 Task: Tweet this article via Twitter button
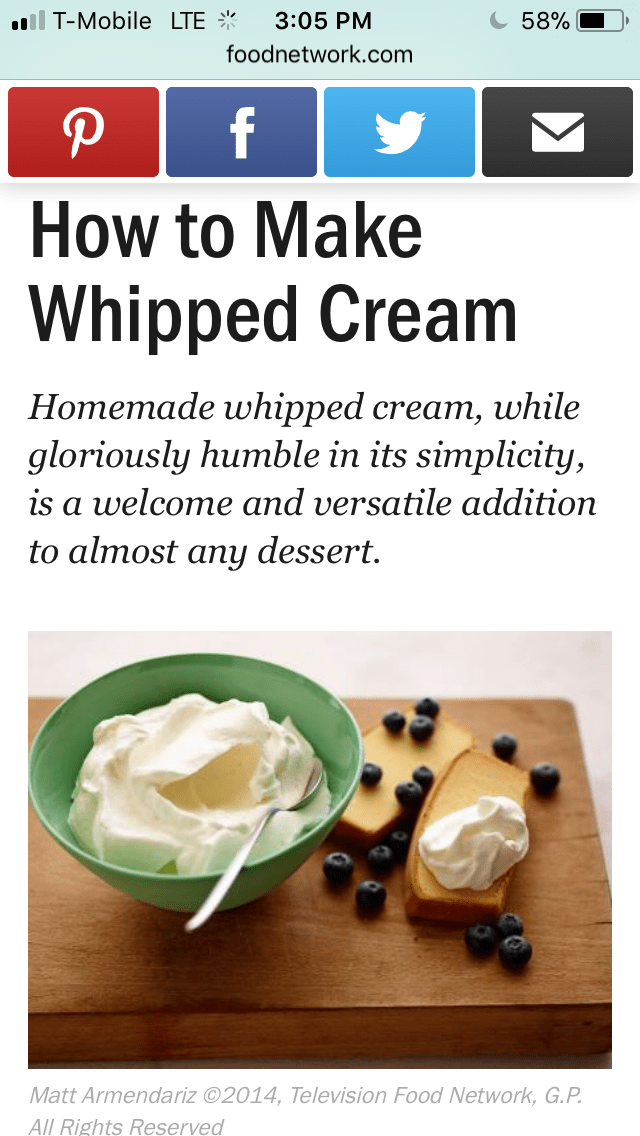[399, 132]
